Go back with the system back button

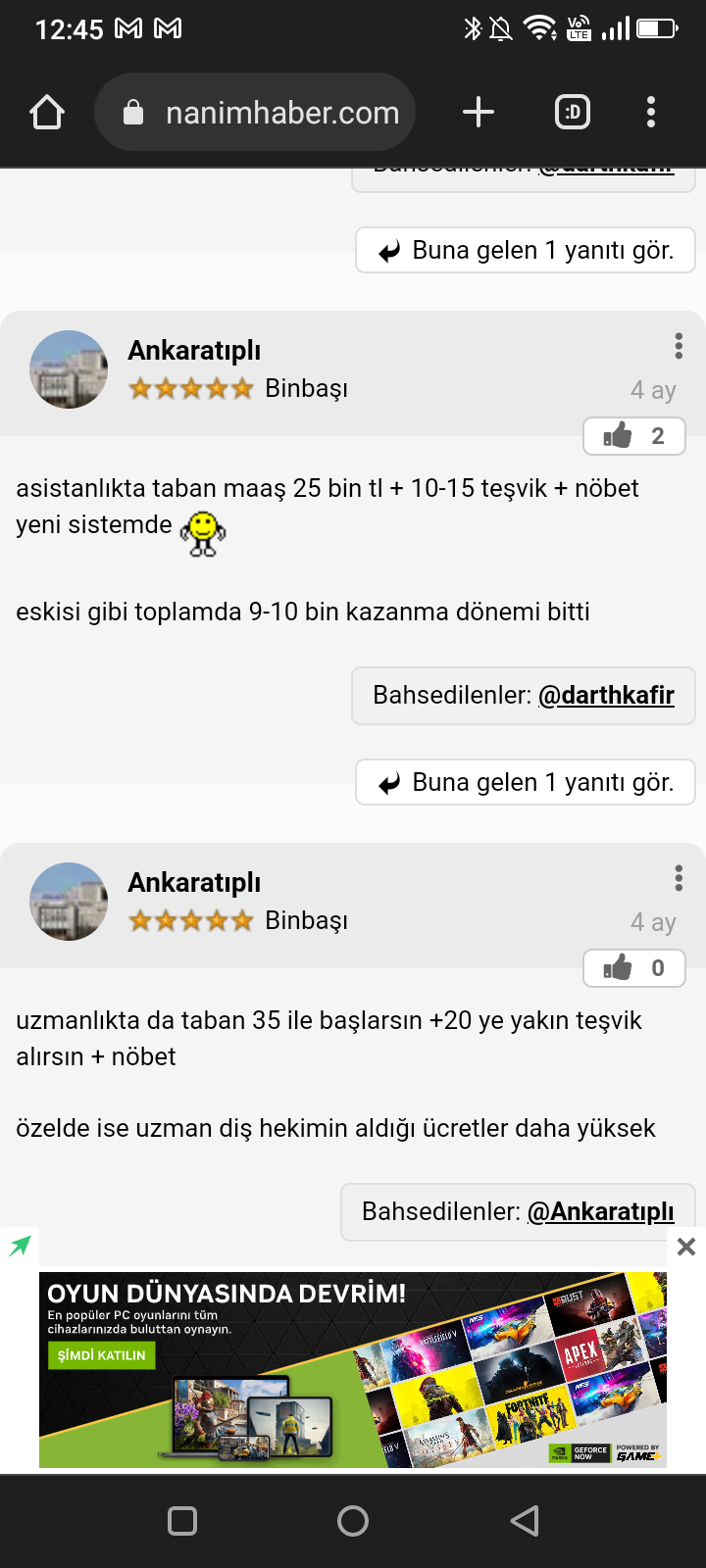[x=526, y=1521]
